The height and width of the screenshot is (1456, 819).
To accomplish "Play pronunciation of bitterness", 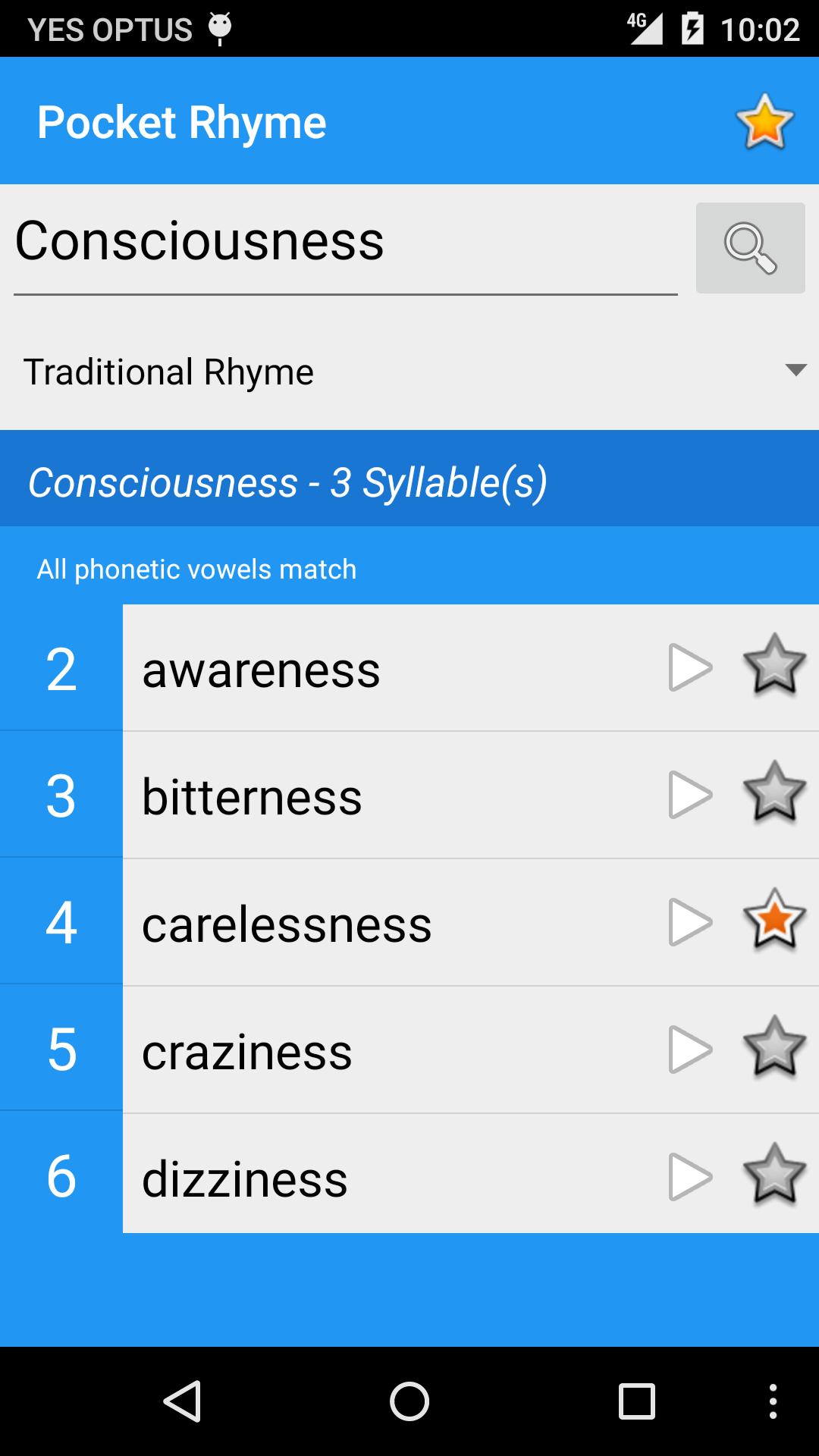I will pos(689,795).
